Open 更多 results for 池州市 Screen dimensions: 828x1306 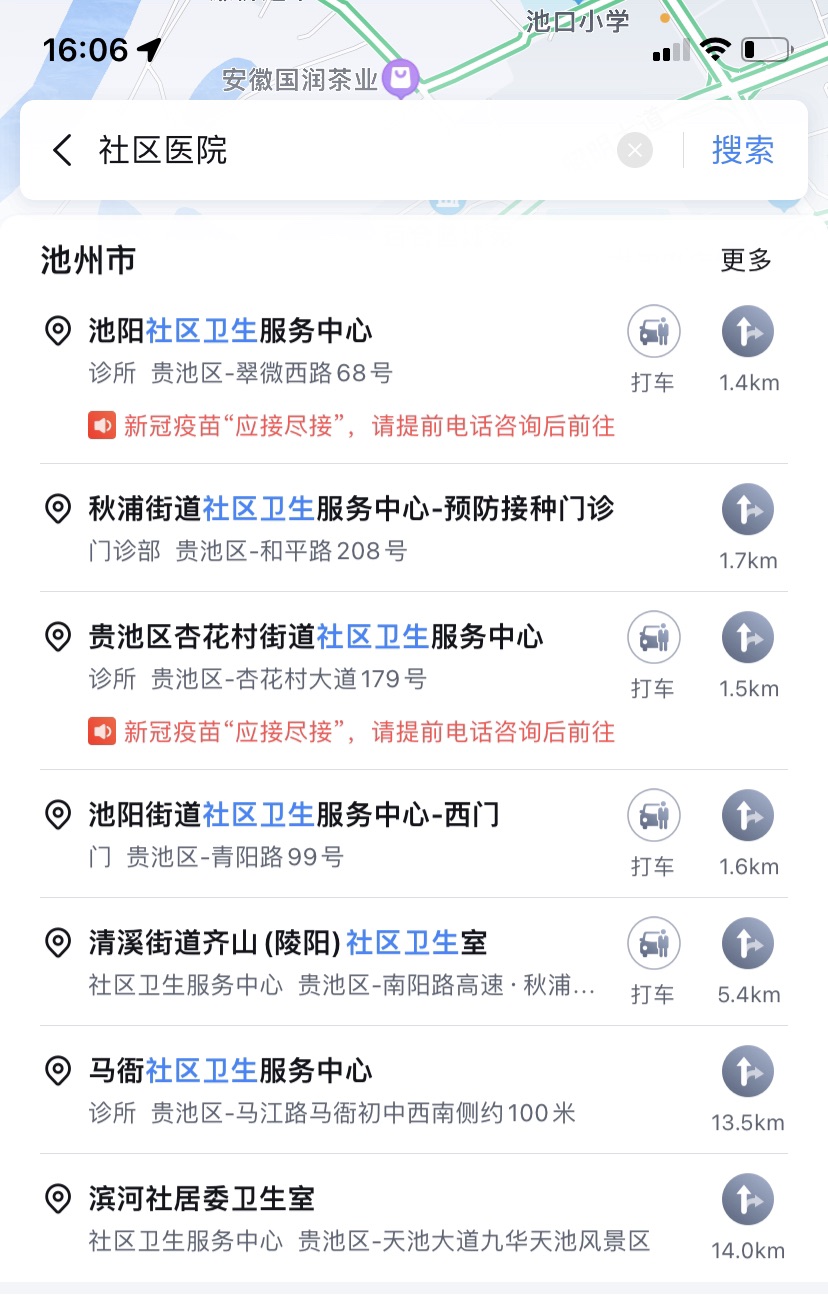click(746, 260)
